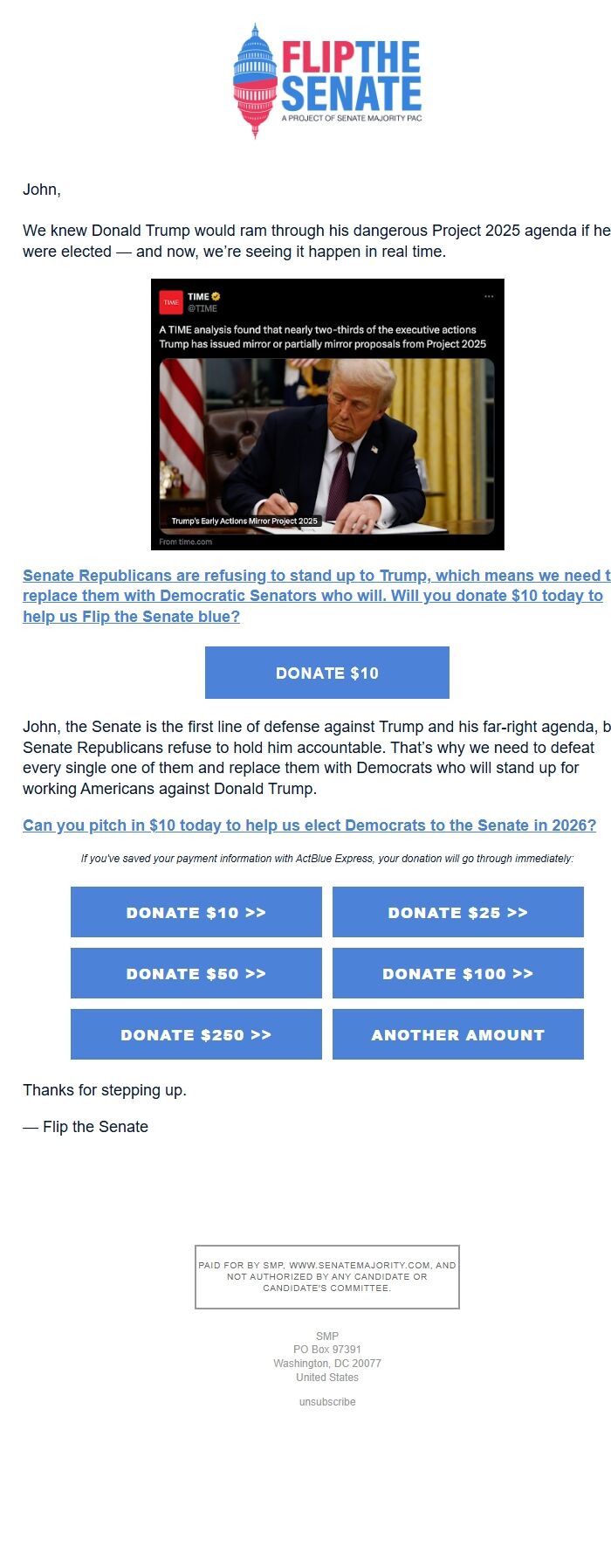The width and height of the screenshot is (611, 1568).
Task: Choose ANOTHER AMOUNT to donate
Action: (457, 1034)
